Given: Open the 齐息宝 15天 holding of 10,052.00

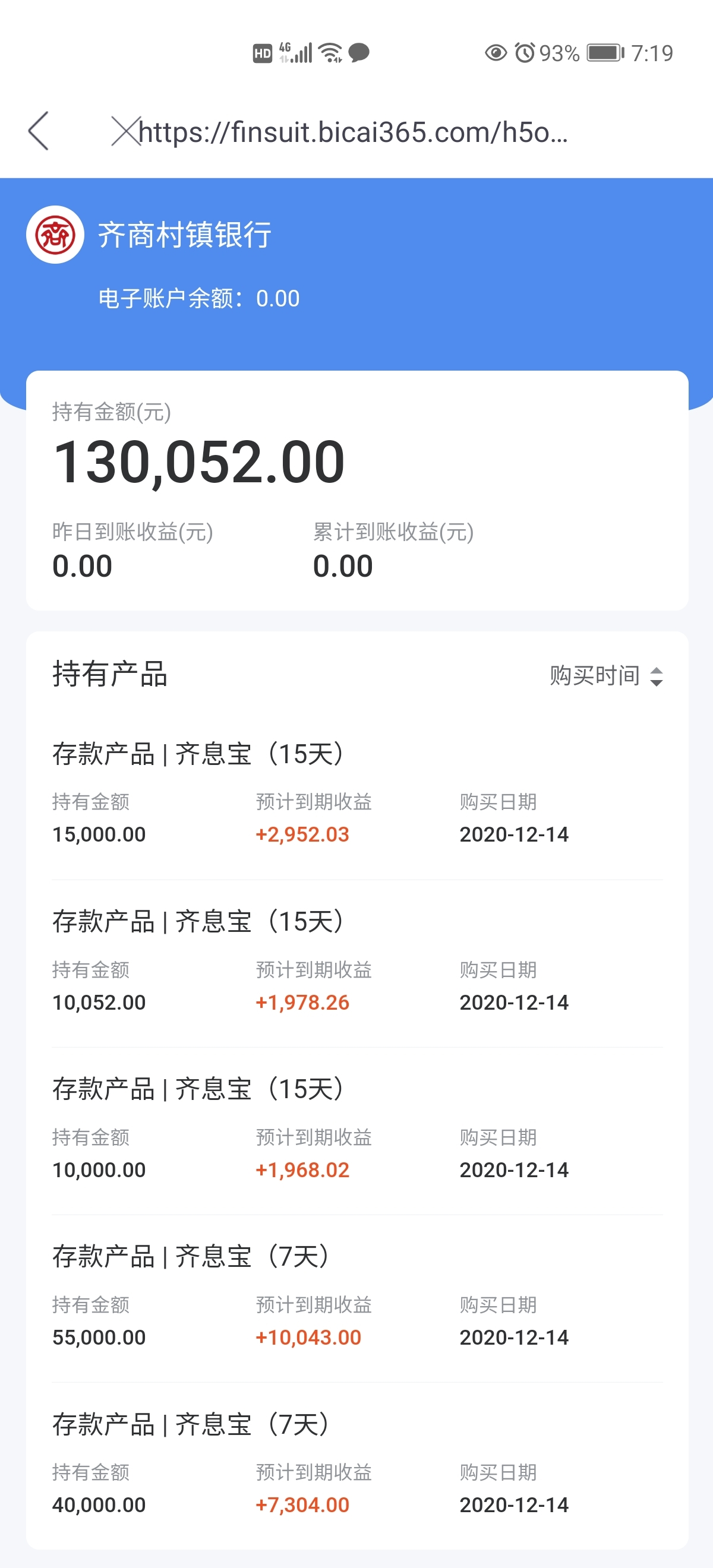Looking at the screenshot, I should 357,962.
